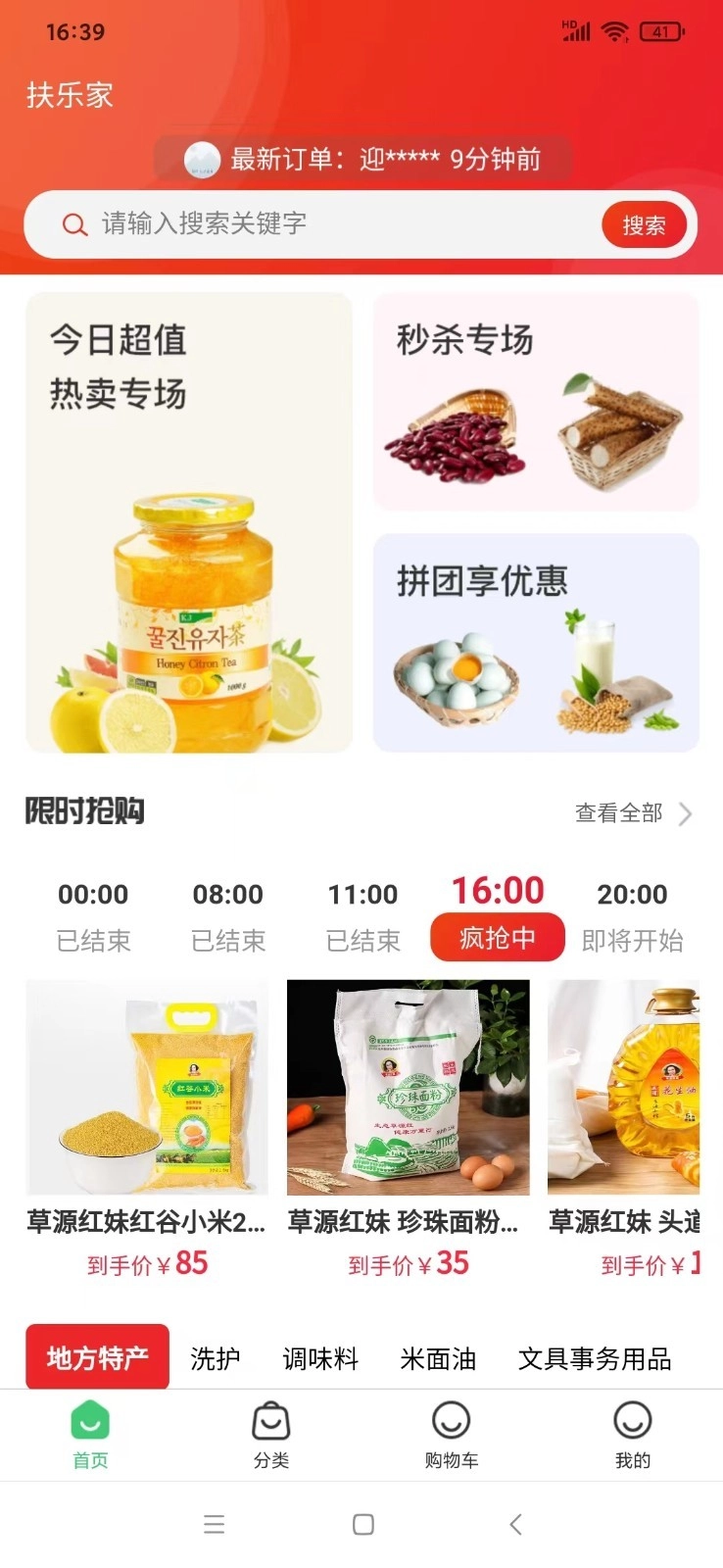The height and width of the screenshot is (1568, 723).
Task: Tap the avatar icon in the order ticker
Action: click(201, 158)
